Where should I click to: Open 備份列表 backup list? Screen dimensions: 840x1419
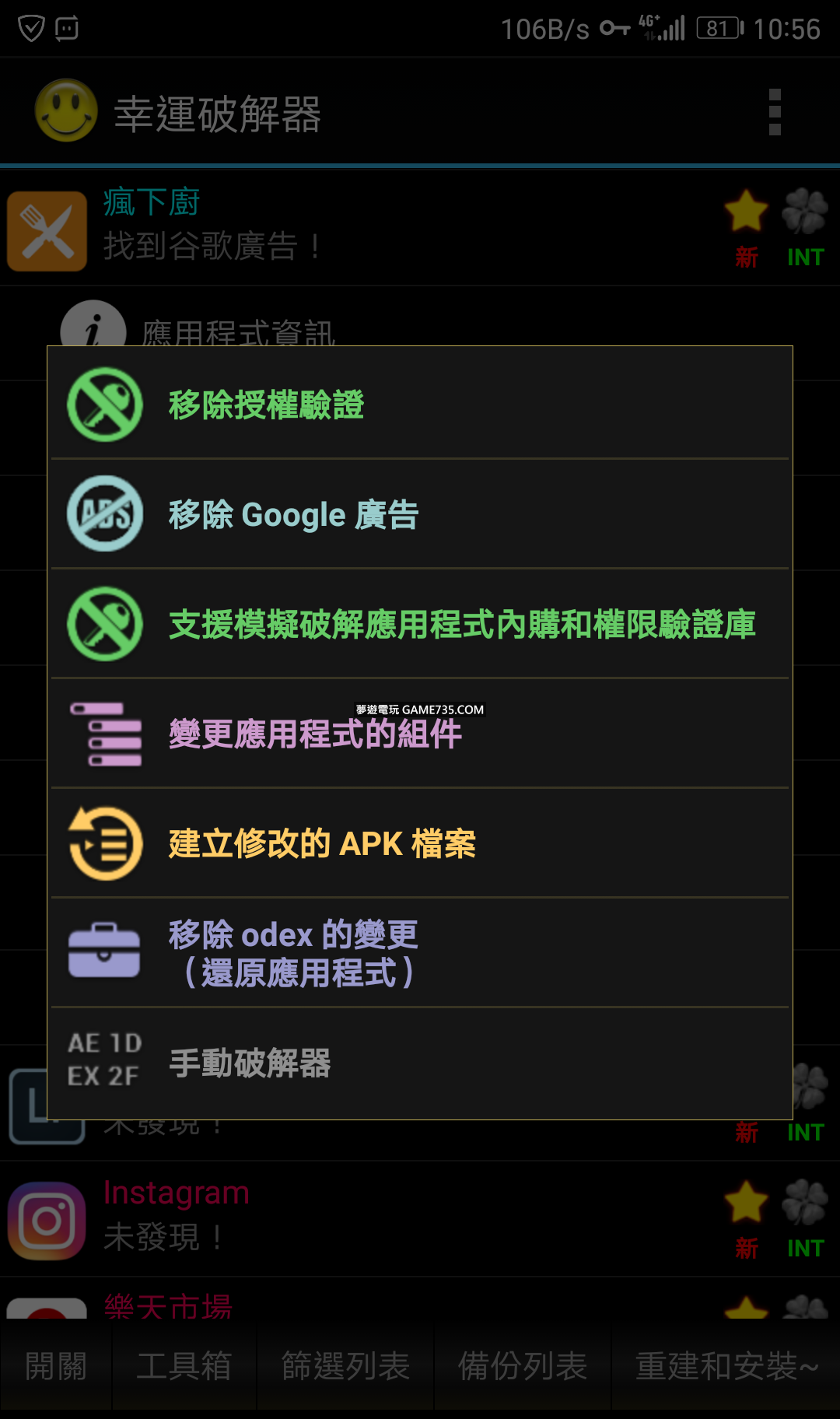point(523,1366)
